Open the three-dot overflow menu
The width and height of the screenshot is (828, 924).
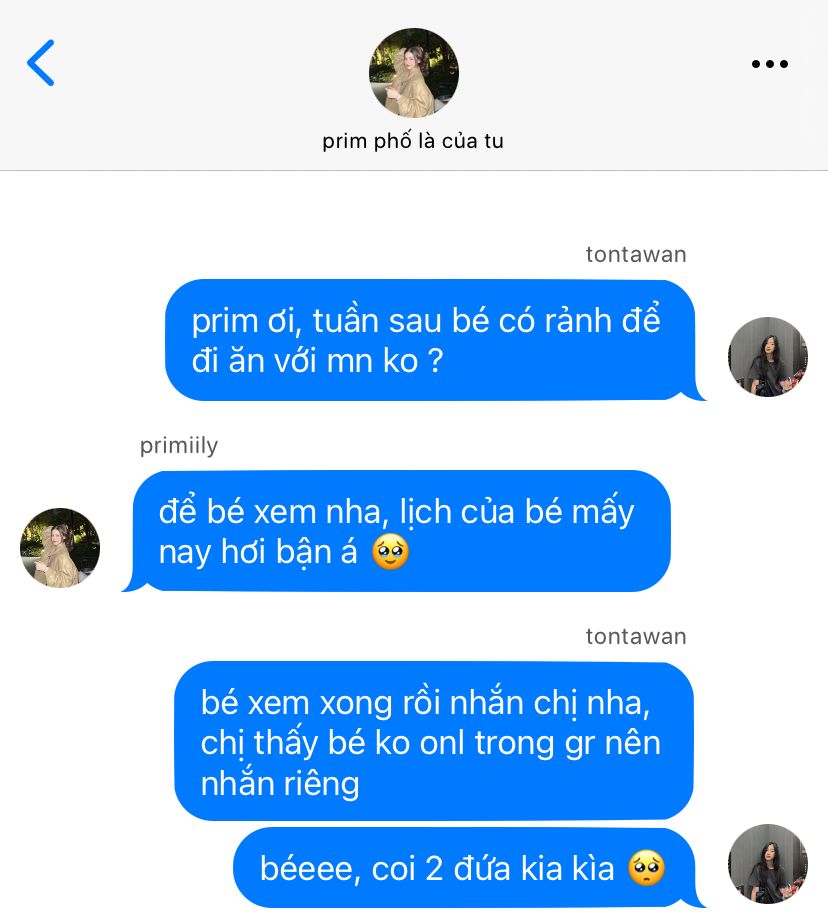[769, 65]
